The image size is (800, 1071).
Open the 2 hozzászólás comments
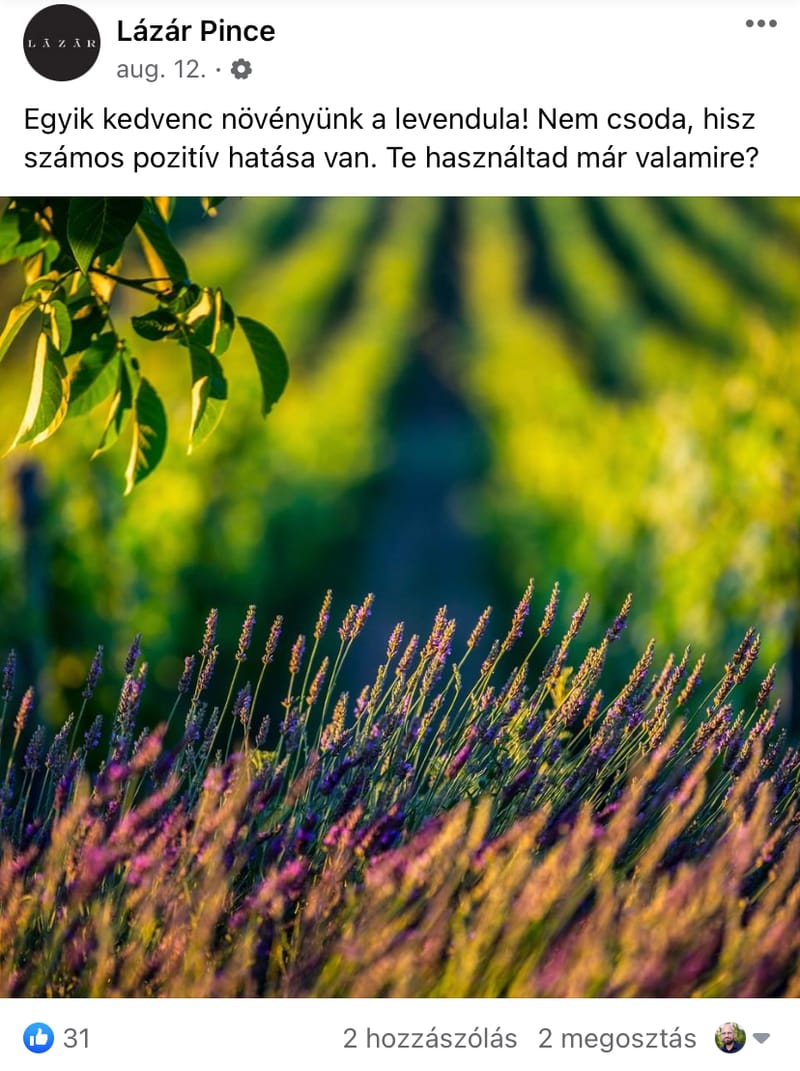click(x=430, y=1038)
